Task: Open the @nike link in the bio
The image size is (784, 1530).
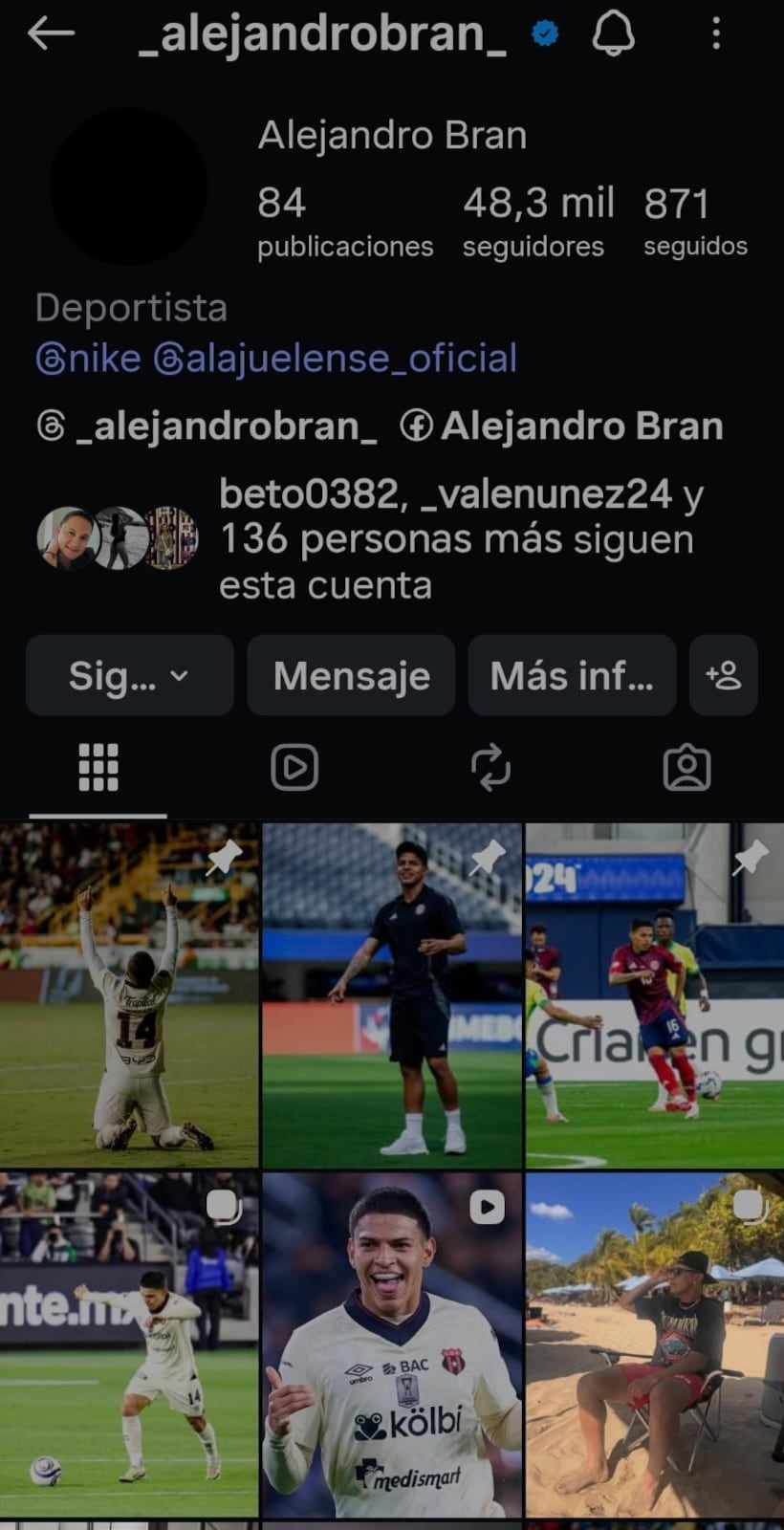Action: [x=87, y=358]
